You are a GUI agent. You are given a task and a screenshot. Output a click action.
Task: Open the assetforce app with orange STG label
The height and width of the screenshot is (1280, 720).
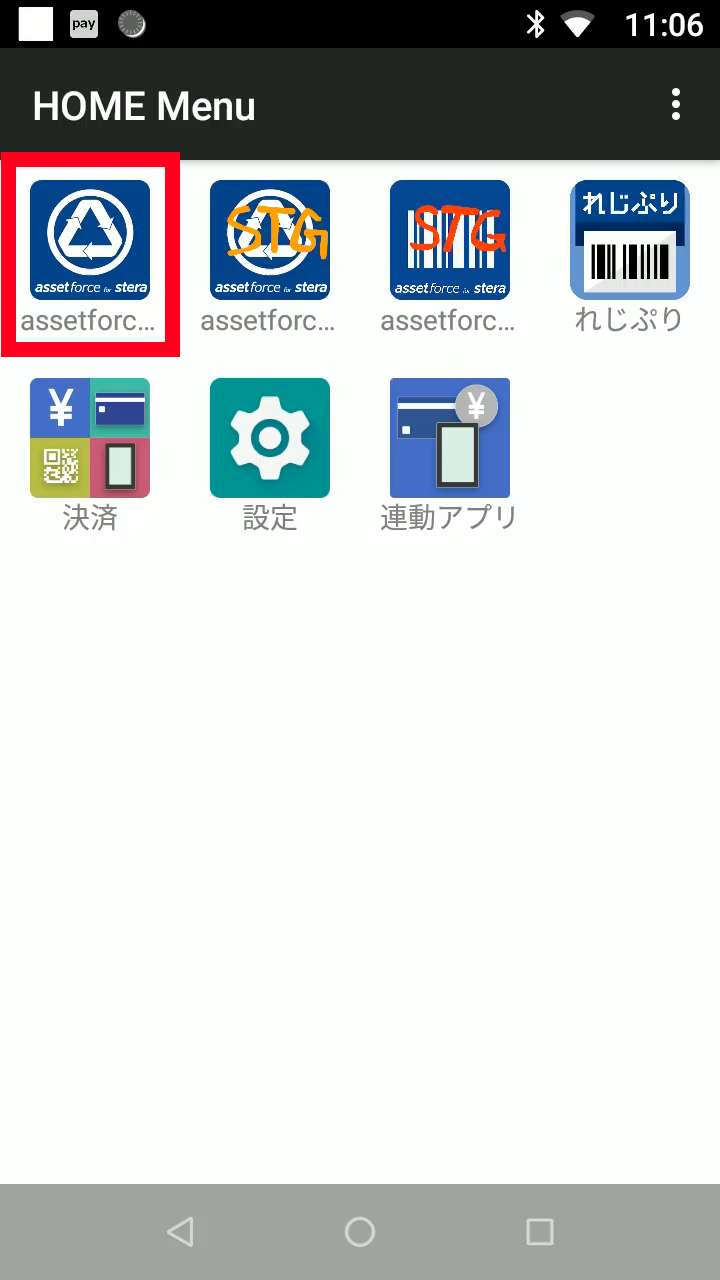pos(270,240)
